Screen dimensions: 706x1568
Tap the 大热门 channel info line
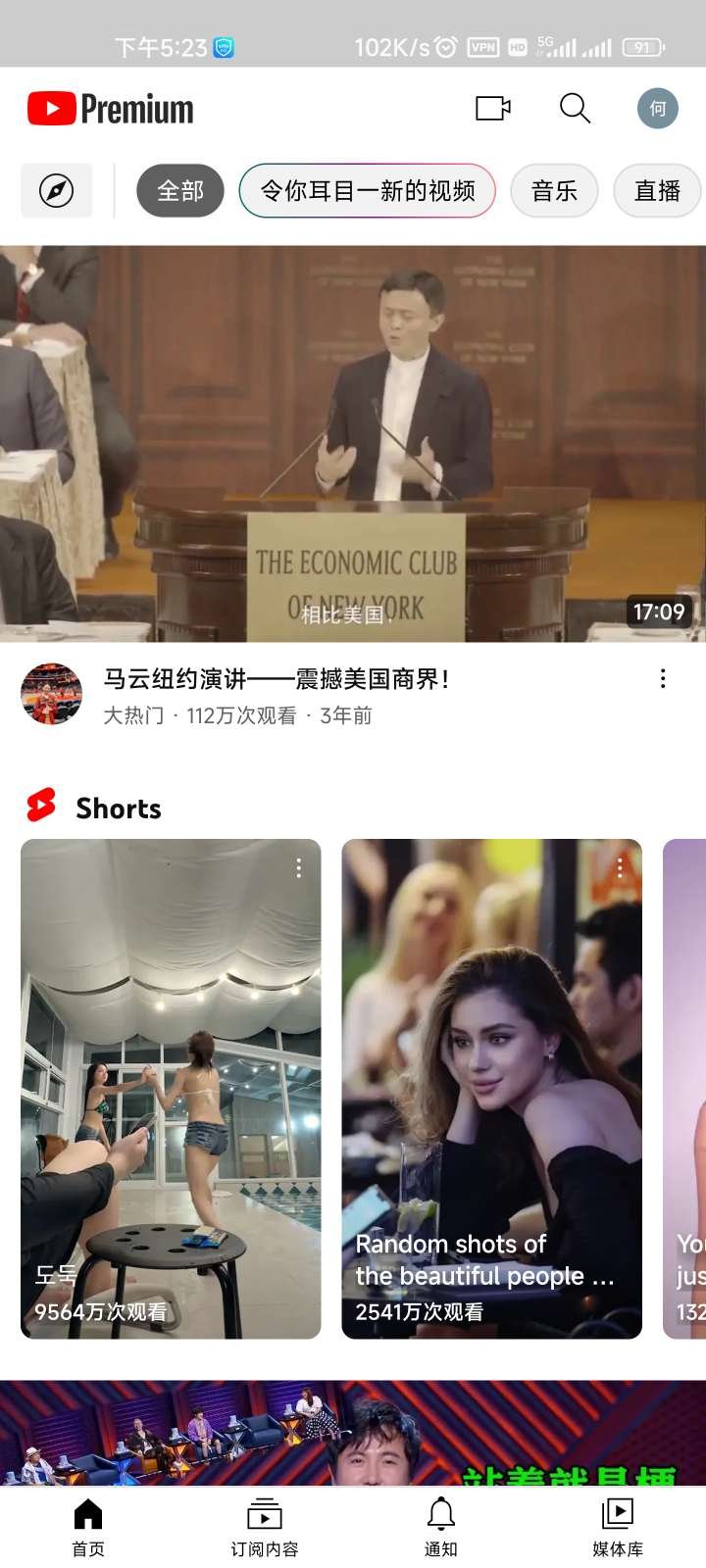pyautogui.click(x=235, y=715)
